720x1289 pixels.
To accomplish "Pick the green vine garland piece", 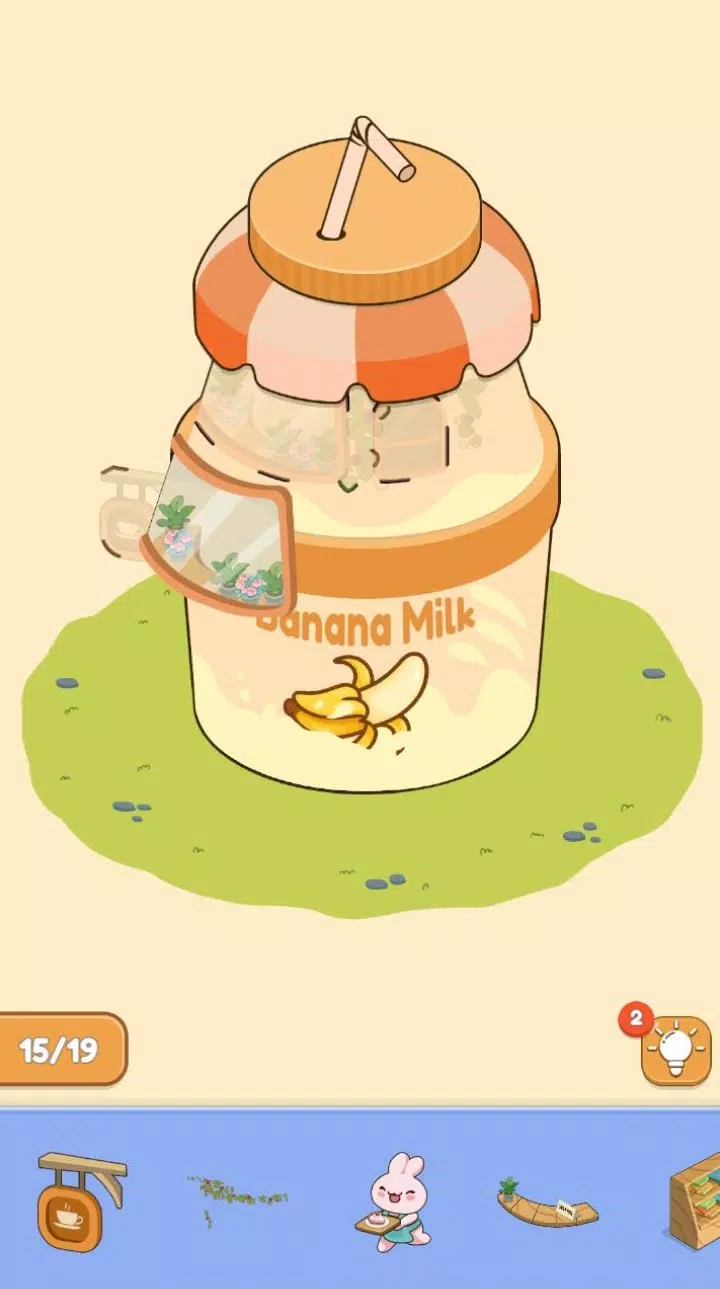I will point(237,1195).
